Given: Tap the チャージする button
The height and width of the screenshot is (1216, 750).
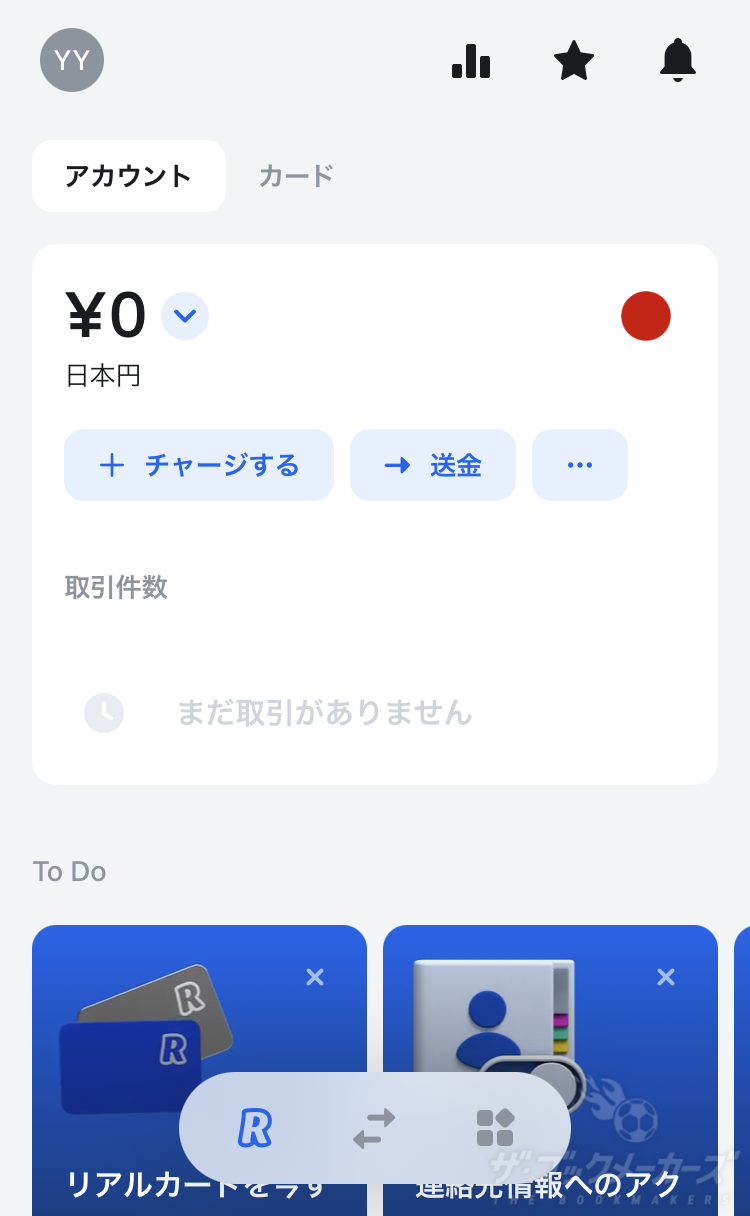Looking at the screenshot, I should tap(199, 465).
